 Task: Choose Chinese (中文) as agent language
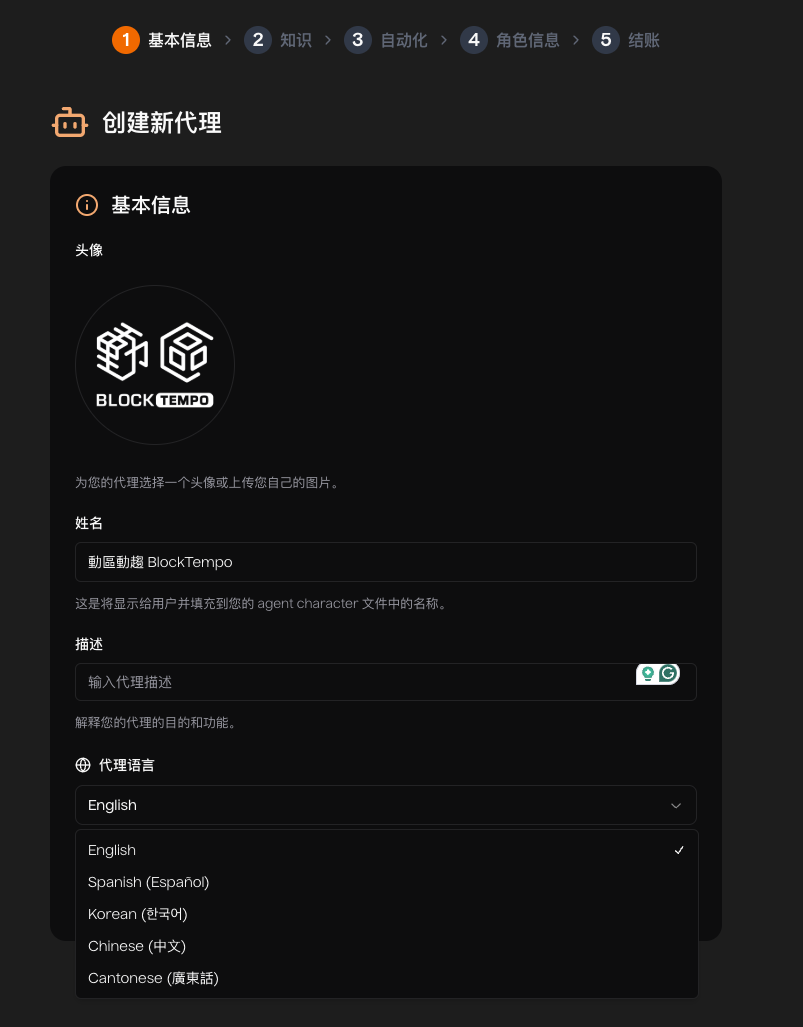[x=136, y=946]
